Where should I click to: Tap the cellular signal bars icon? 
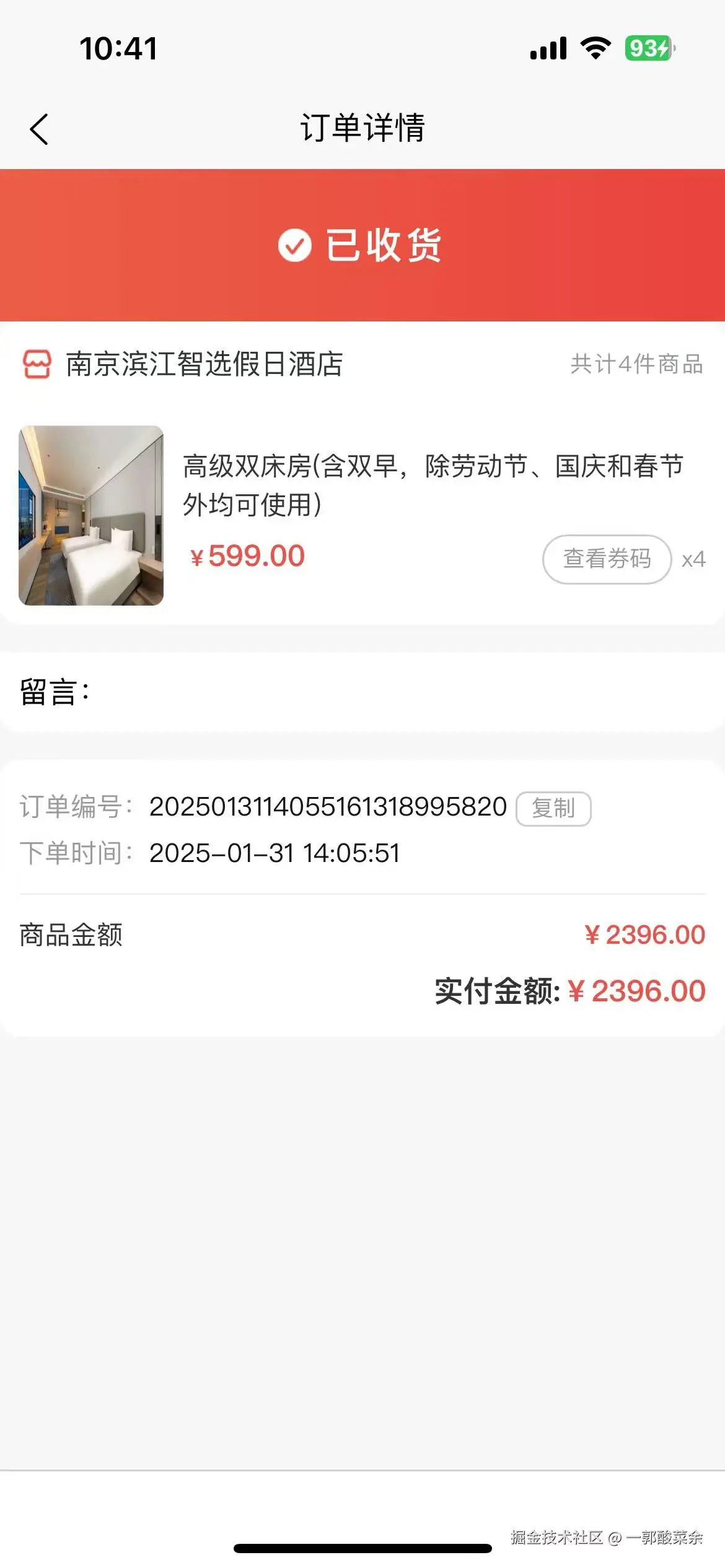click(x=548, y=48)
